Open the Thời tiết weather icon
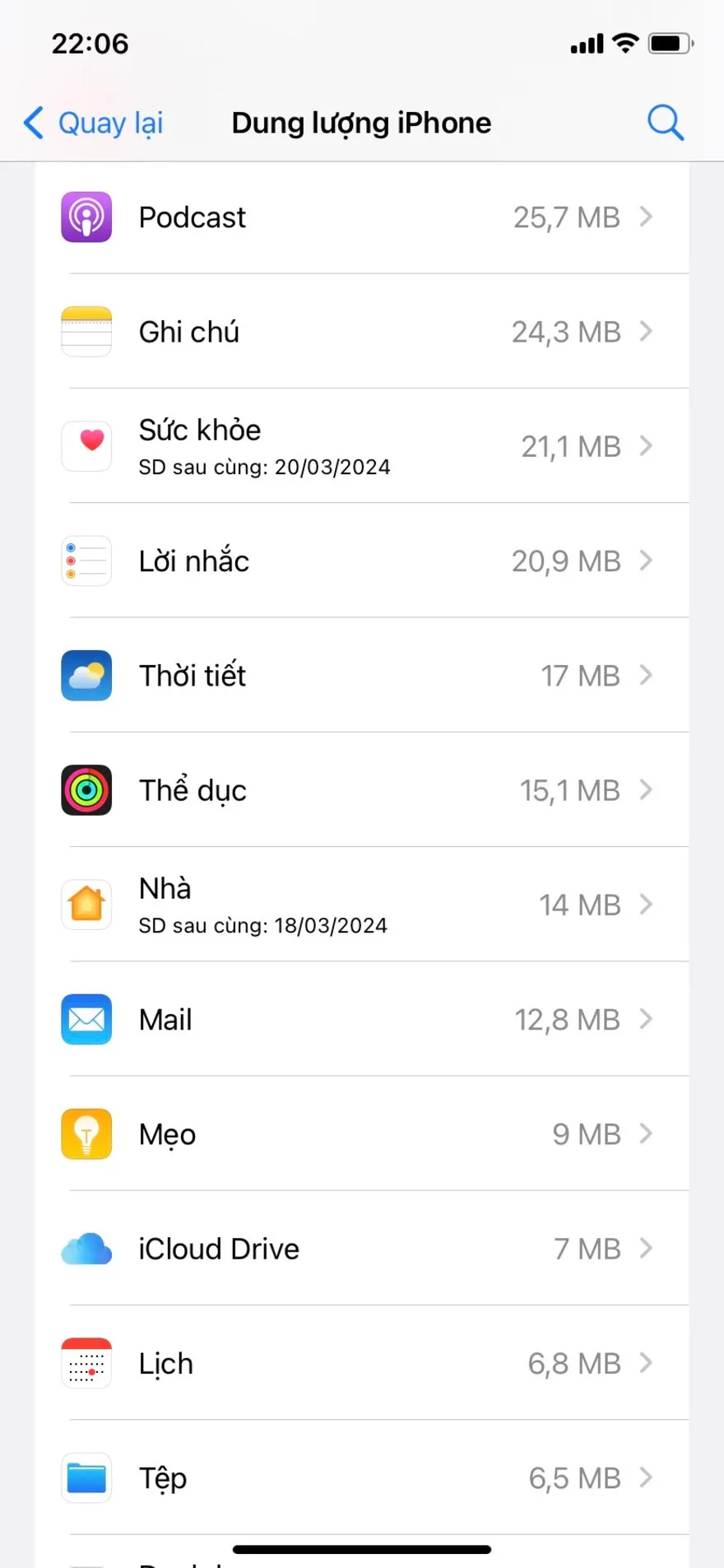Viewport: 724px width, 1568px height. [86, 675]
